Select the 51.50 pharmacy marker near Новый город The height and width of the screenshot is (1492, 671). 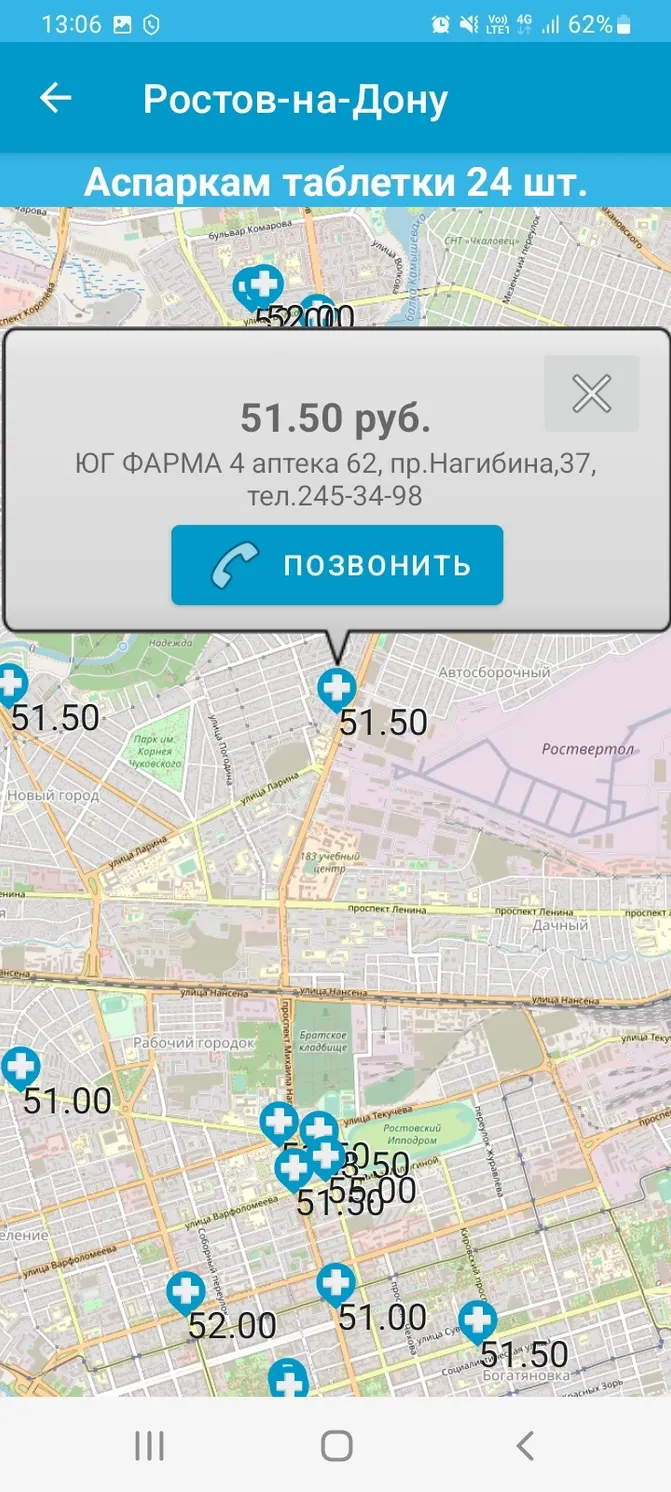coord(11,688)
